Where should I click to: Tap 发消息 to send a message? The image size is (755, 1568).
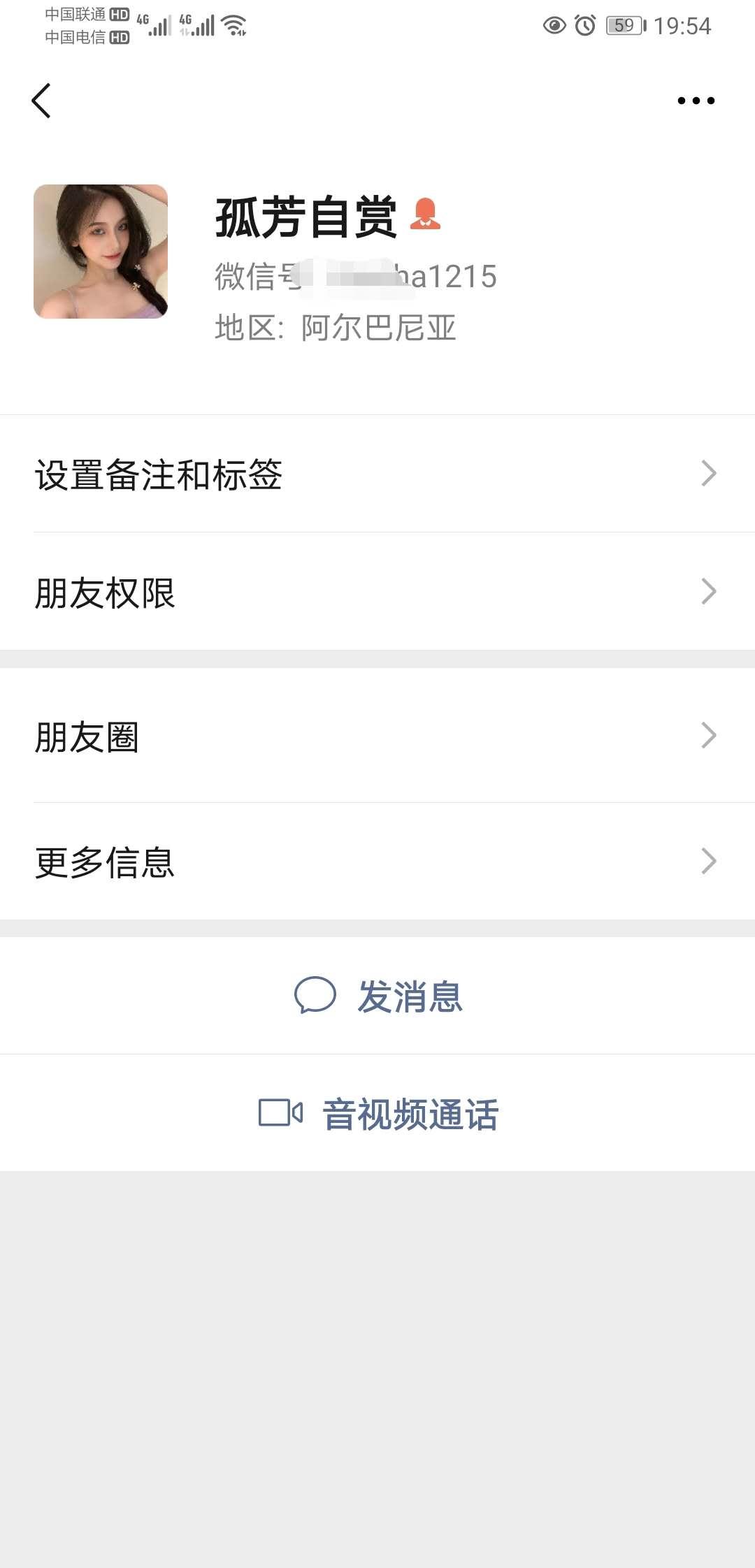[378, 996]
